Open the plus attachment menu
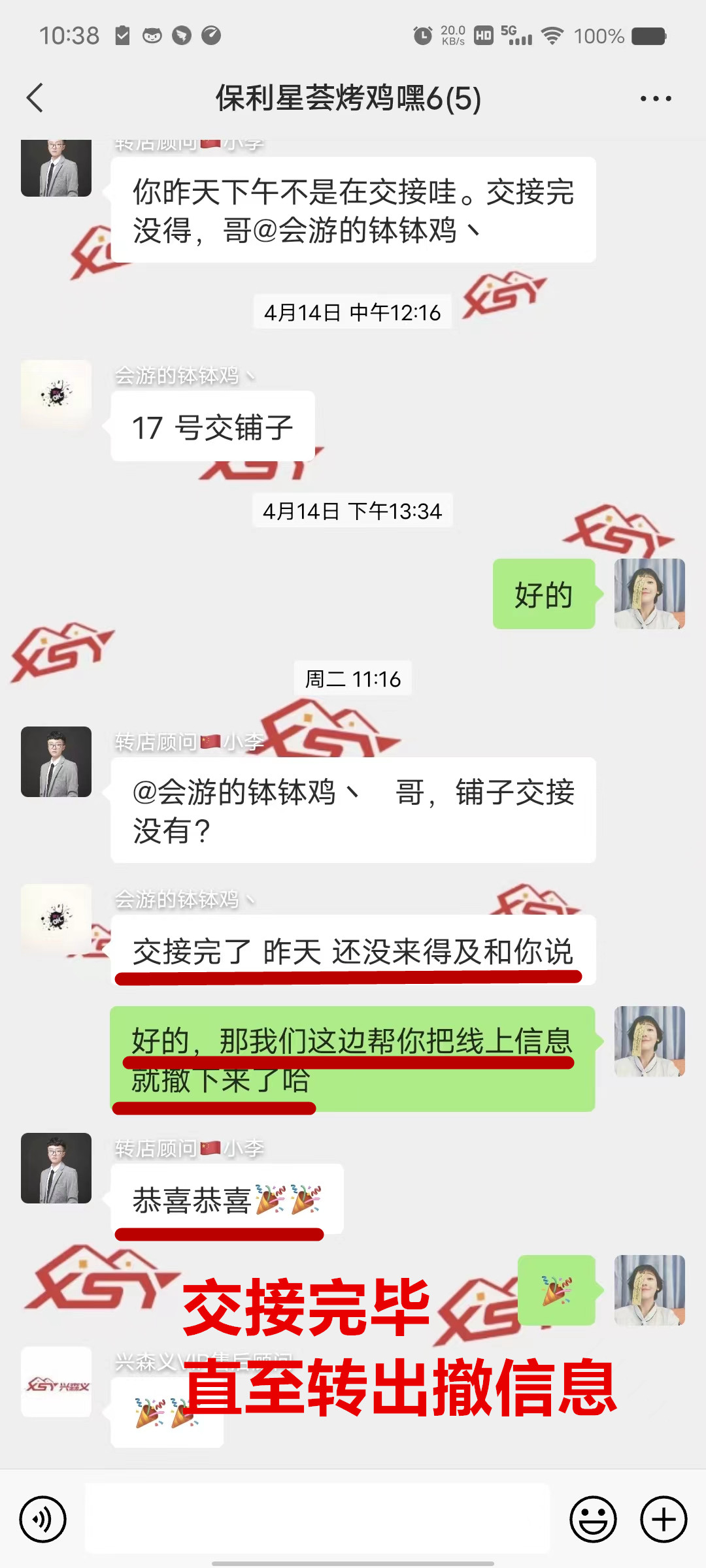The image size is (706, 1568). pyautogui.click(x=663, y=1519)
